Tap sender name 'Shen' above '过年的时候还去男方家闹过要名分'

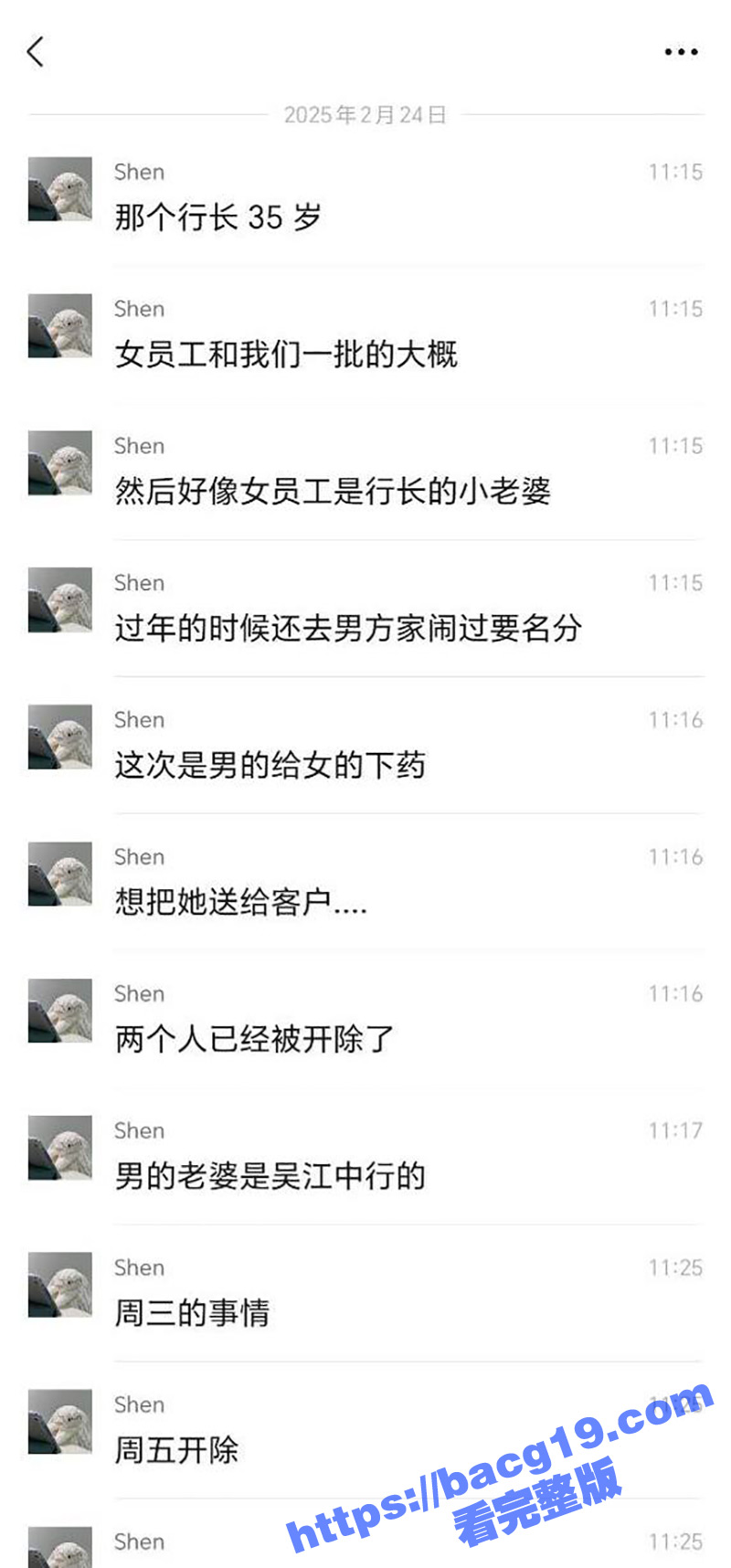click(139, 583)
